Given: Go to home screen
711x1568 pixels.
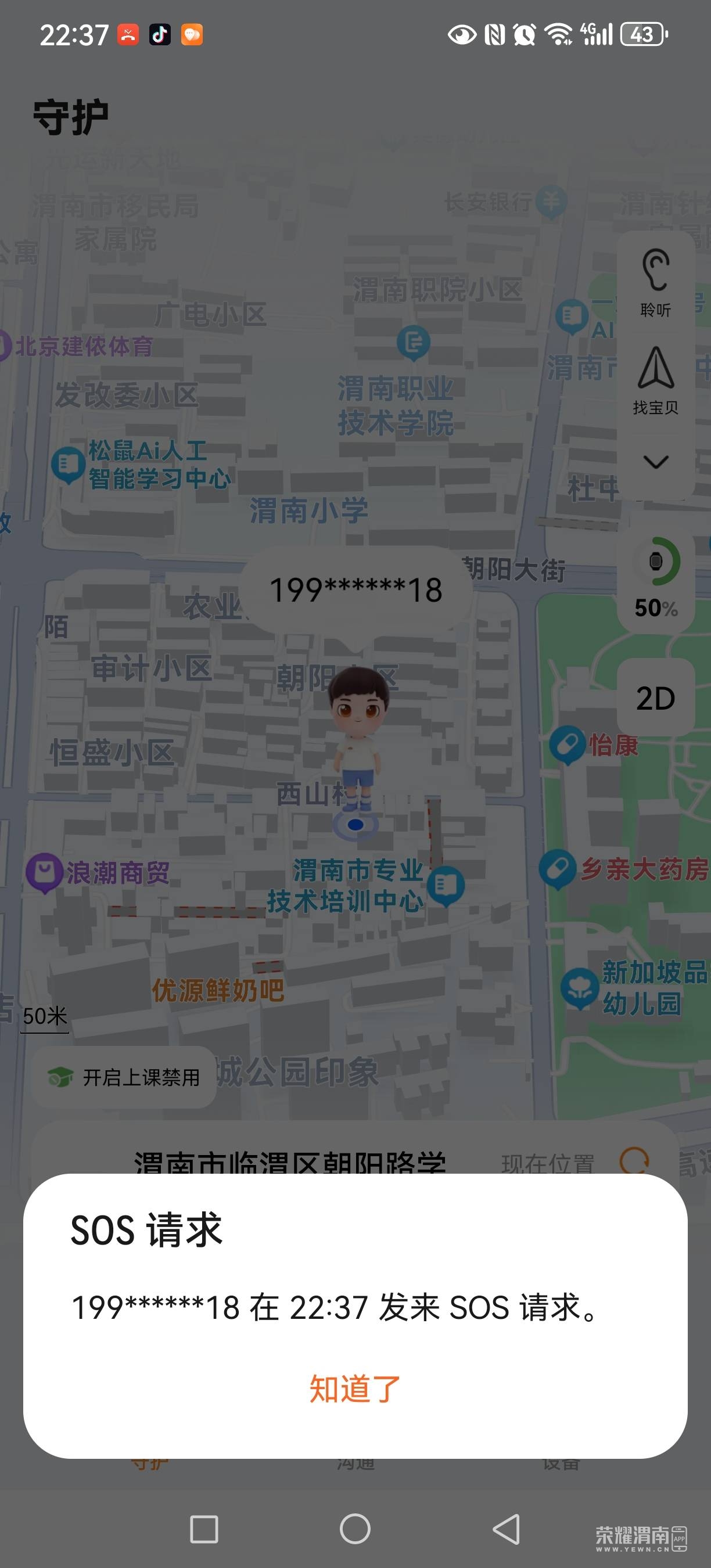Looking at the screenshot, I should pos(355,1529).
